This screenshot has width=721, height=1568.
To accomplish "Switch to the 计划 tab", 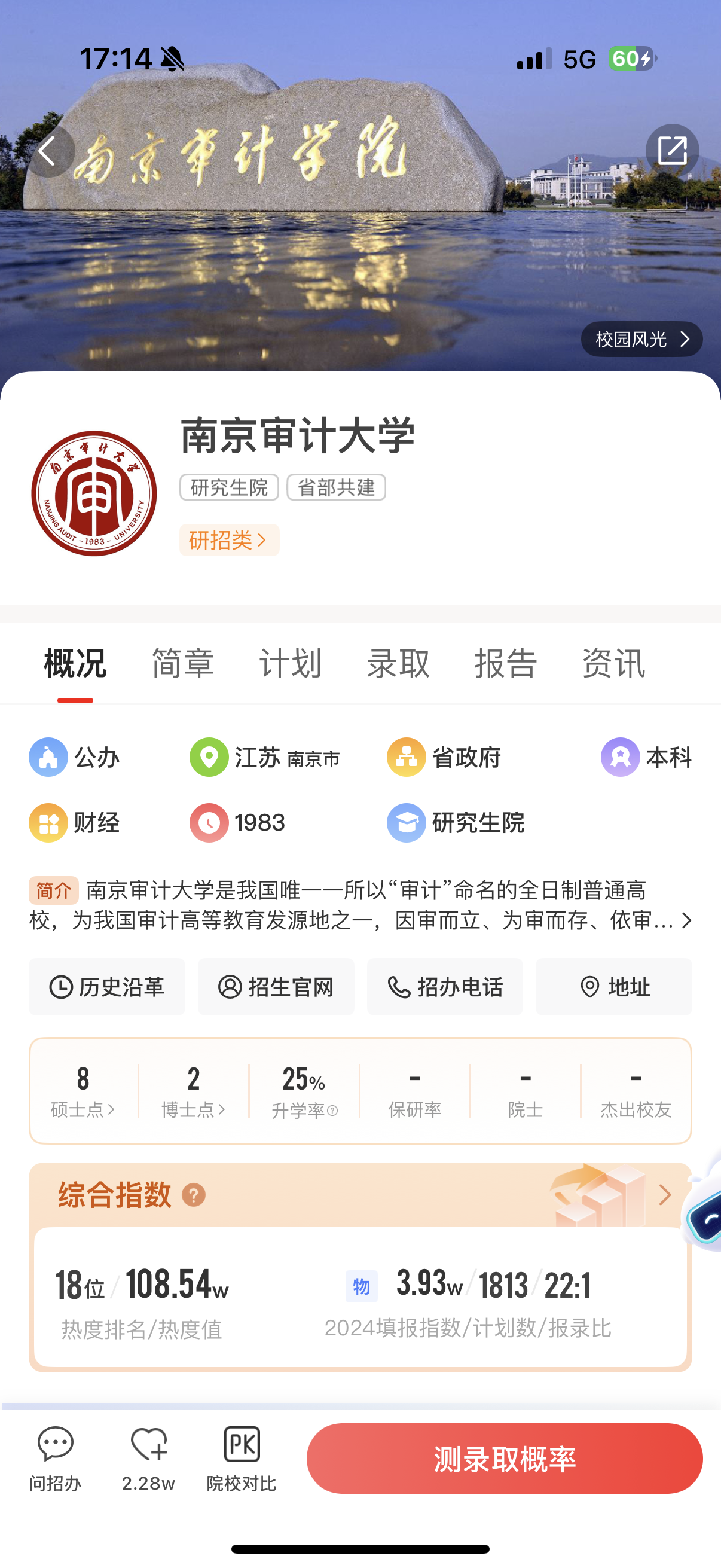I will [290, 663].
